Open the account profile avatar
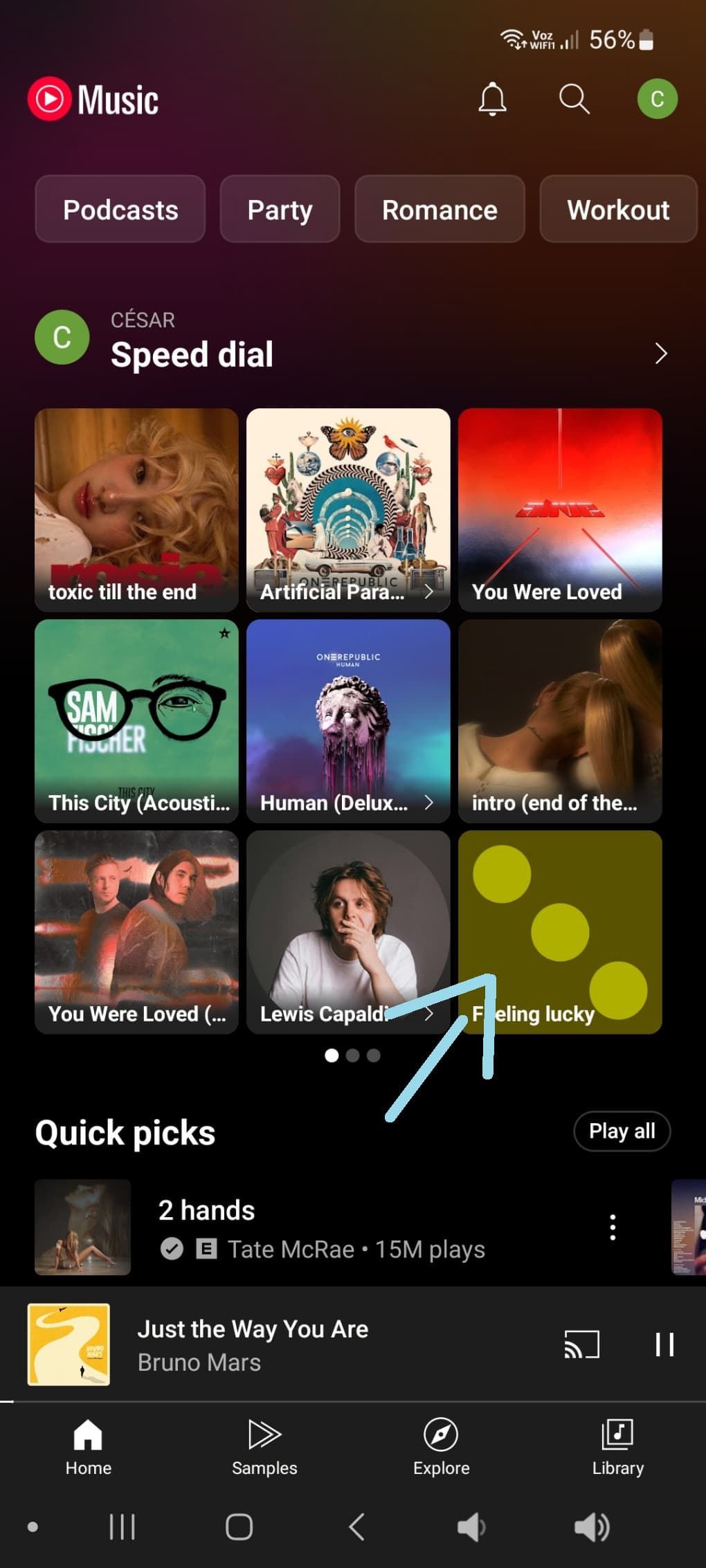706x1568 pixels. click(x=657, y=99)
